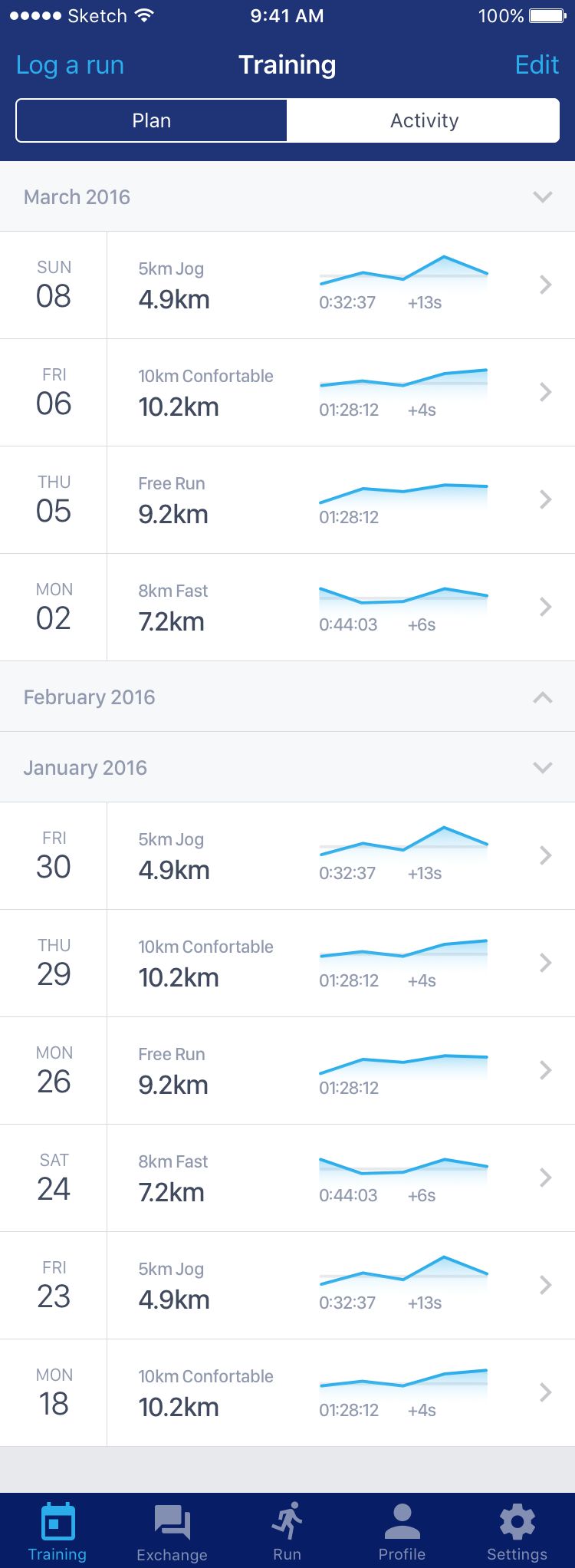The width and height of the screenshot is (575, 1568).
Task: Switch to the Activity tab
Action: 424,120
